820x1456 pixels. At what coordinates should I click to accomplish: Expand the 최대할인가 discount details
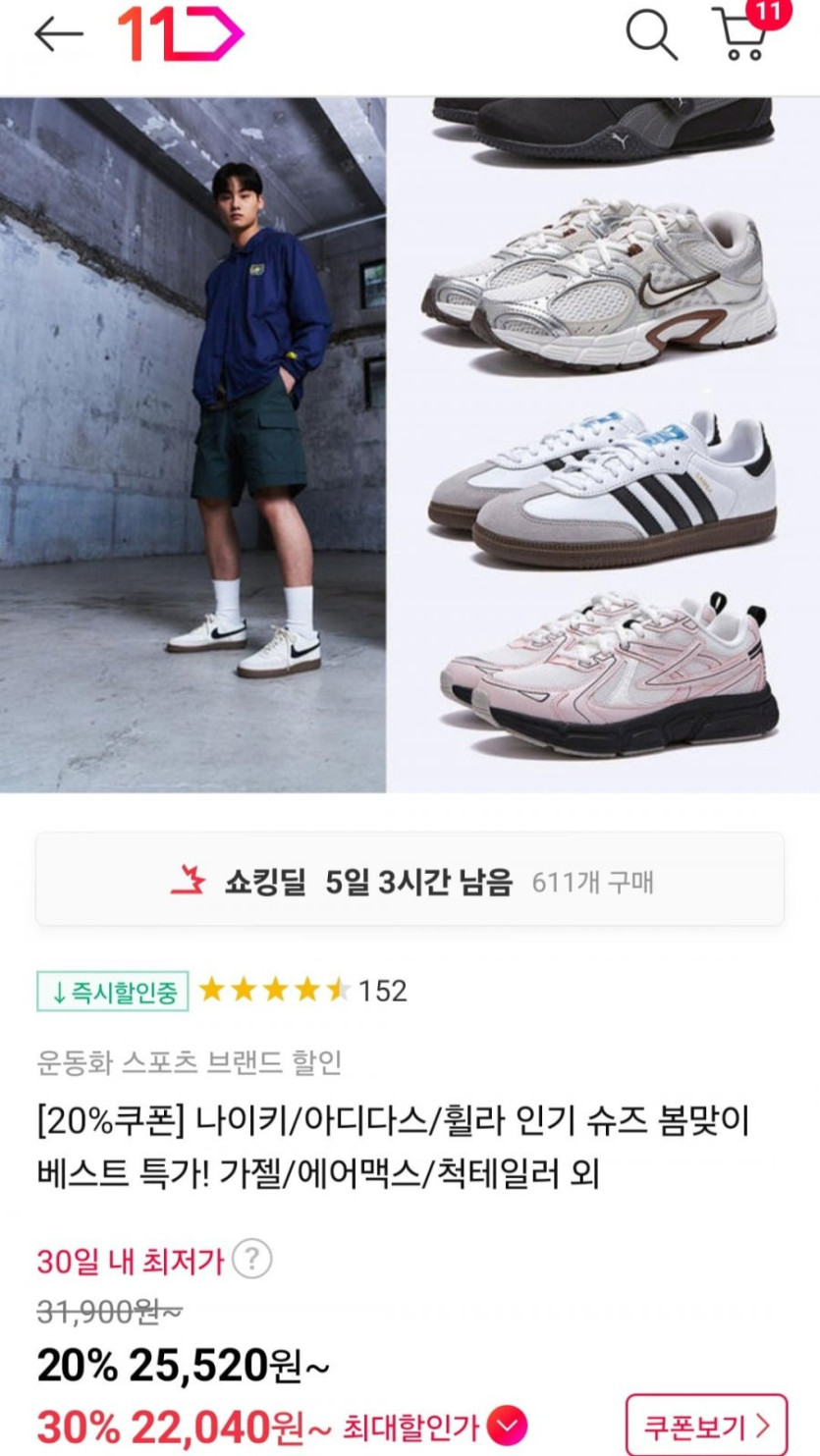508,1426
